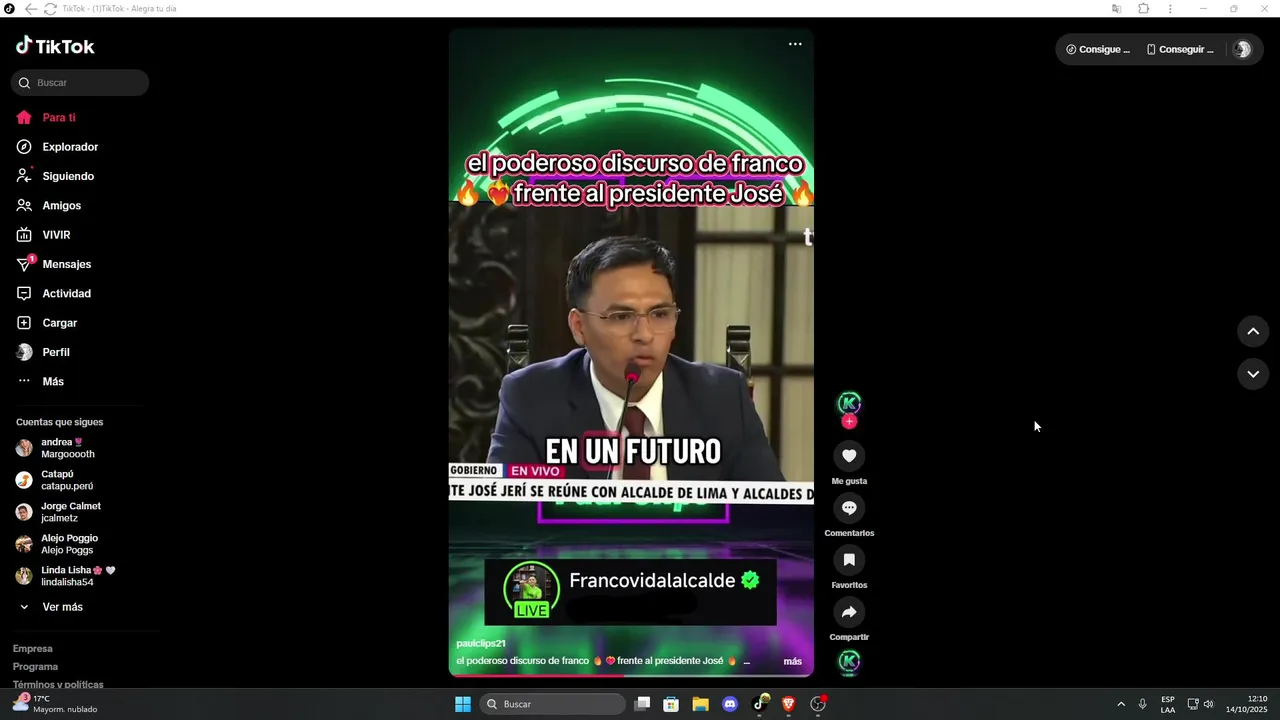Open the video's three-dot options menu
This screenshot has width=1280, height=720.
[x=795, y=44]
